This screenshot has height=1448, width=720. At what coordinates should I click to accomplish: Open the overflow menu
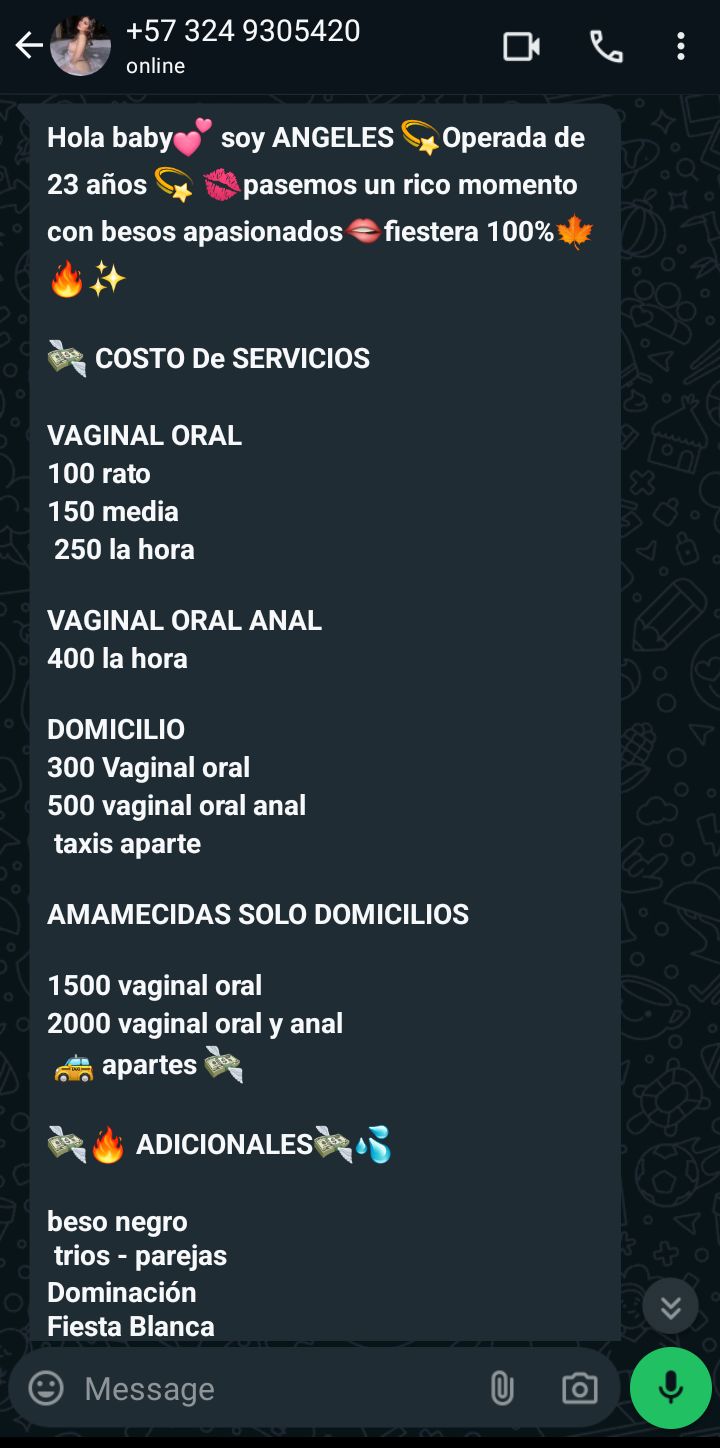click(681, 46)
